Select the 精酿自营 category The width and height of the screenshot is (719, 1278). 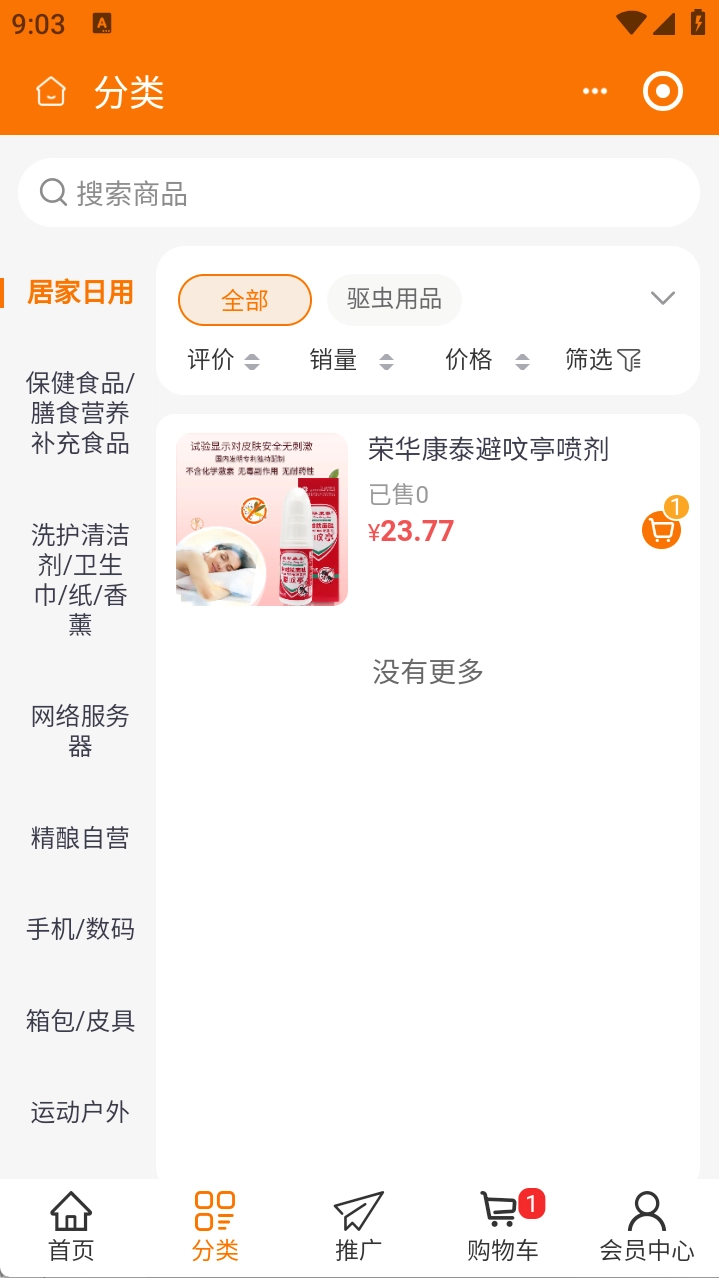click(x=80, y=838)
